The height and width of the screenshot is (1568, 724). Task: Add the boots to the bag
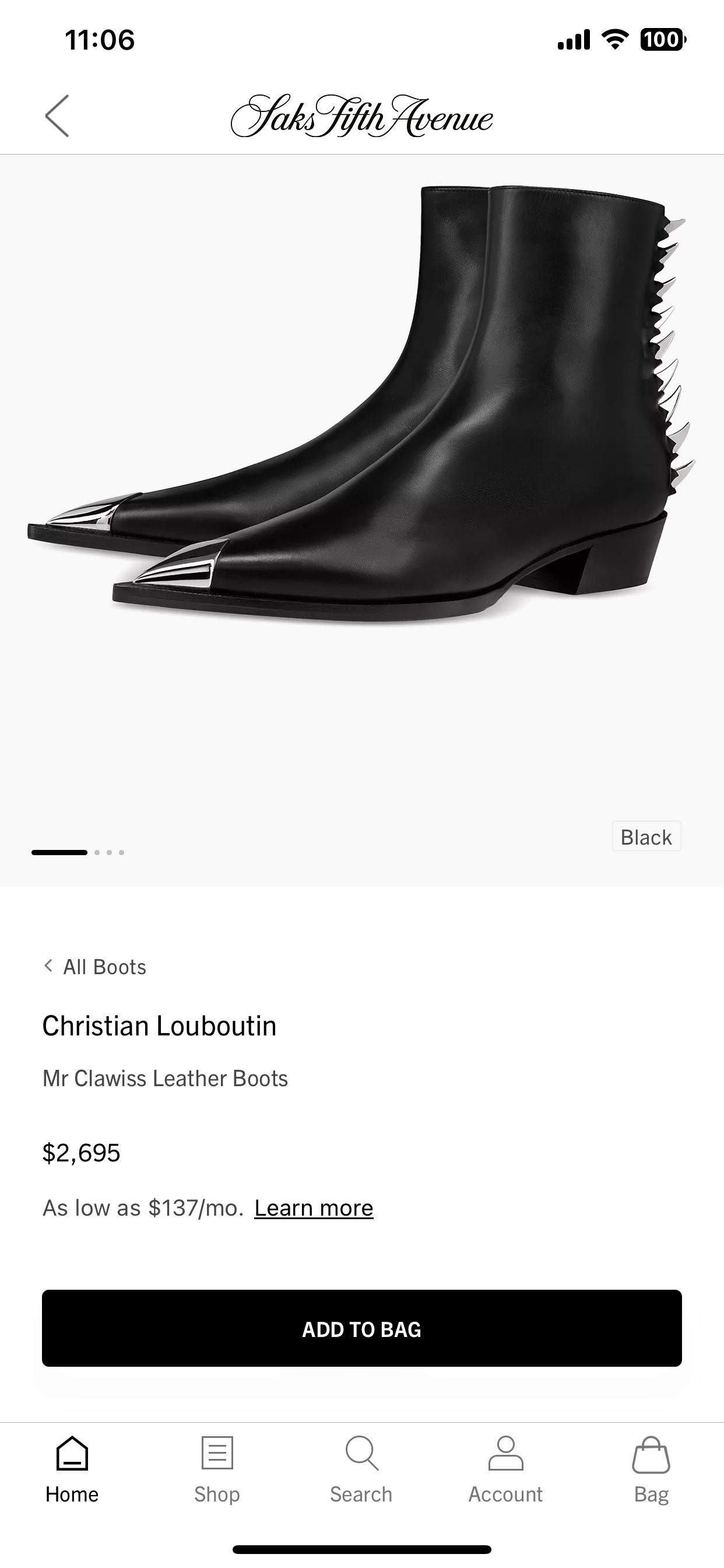pos(361,1329)
